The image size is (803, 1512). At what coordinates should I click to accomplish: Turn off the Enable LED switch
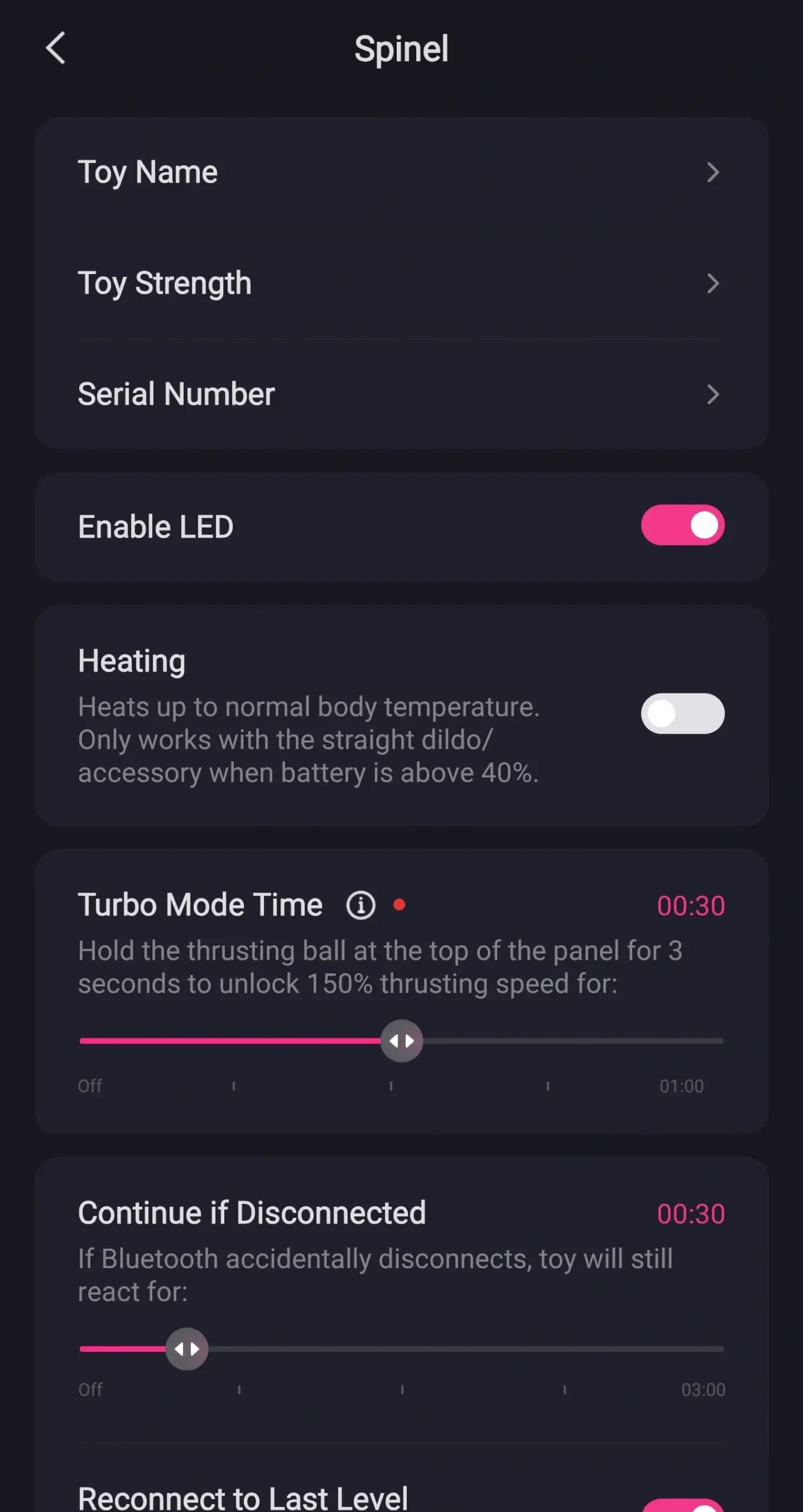coord(683,525)
